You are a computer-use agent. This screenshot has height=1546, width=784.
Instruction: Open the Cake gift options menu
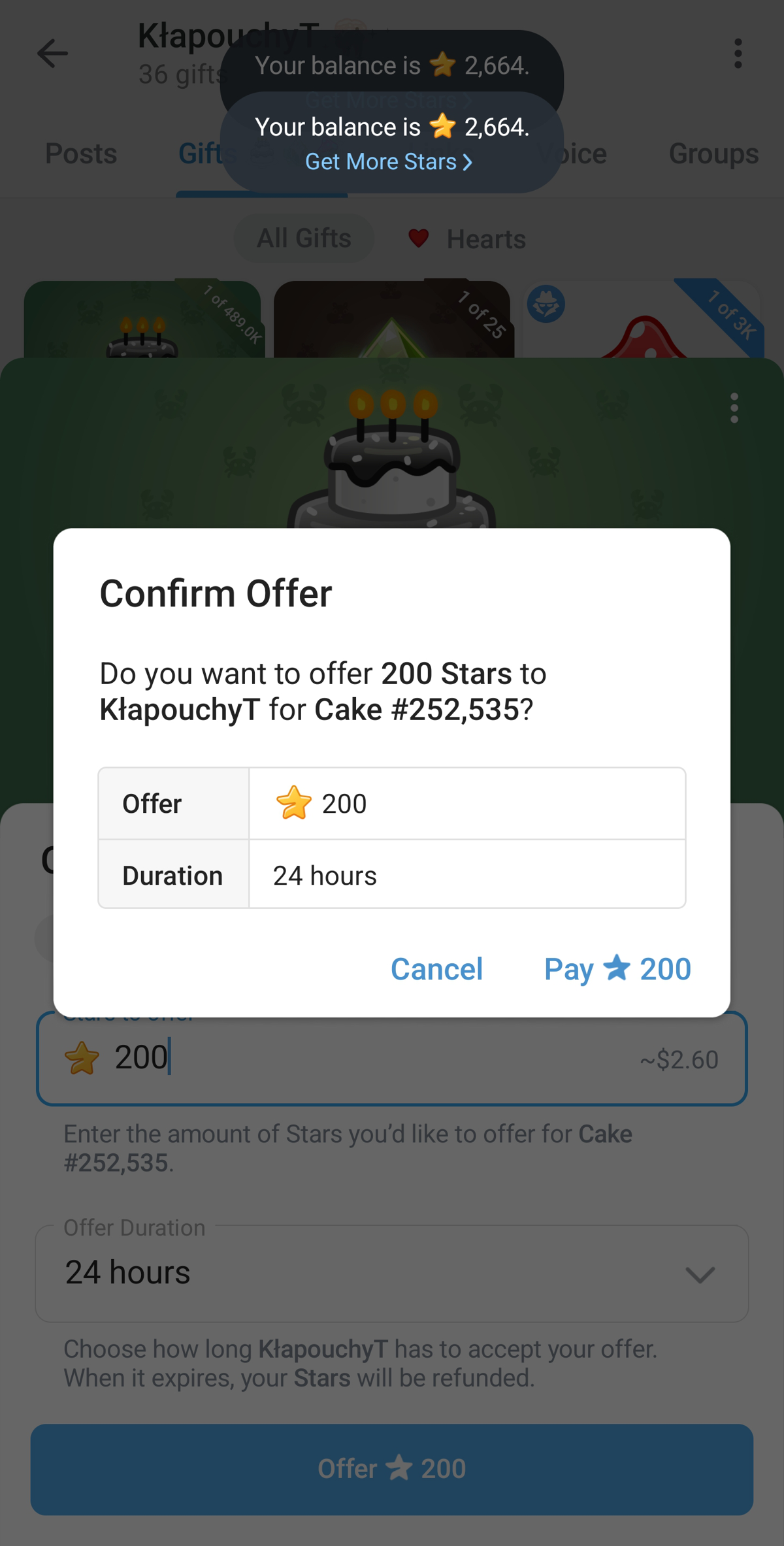click(x=734, y=408)
